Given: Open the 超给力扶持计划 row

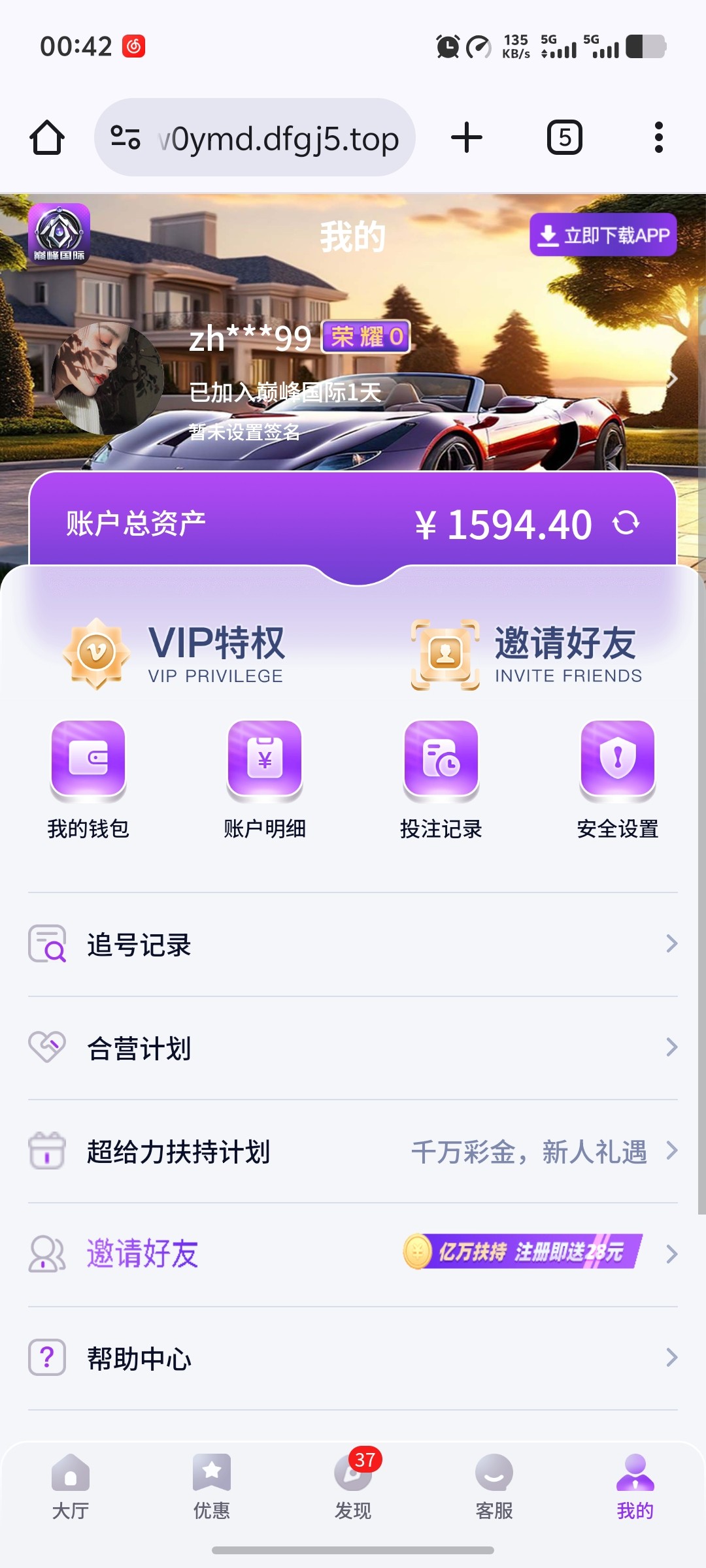Looking at the screenshot, I should coord(353,1151).
